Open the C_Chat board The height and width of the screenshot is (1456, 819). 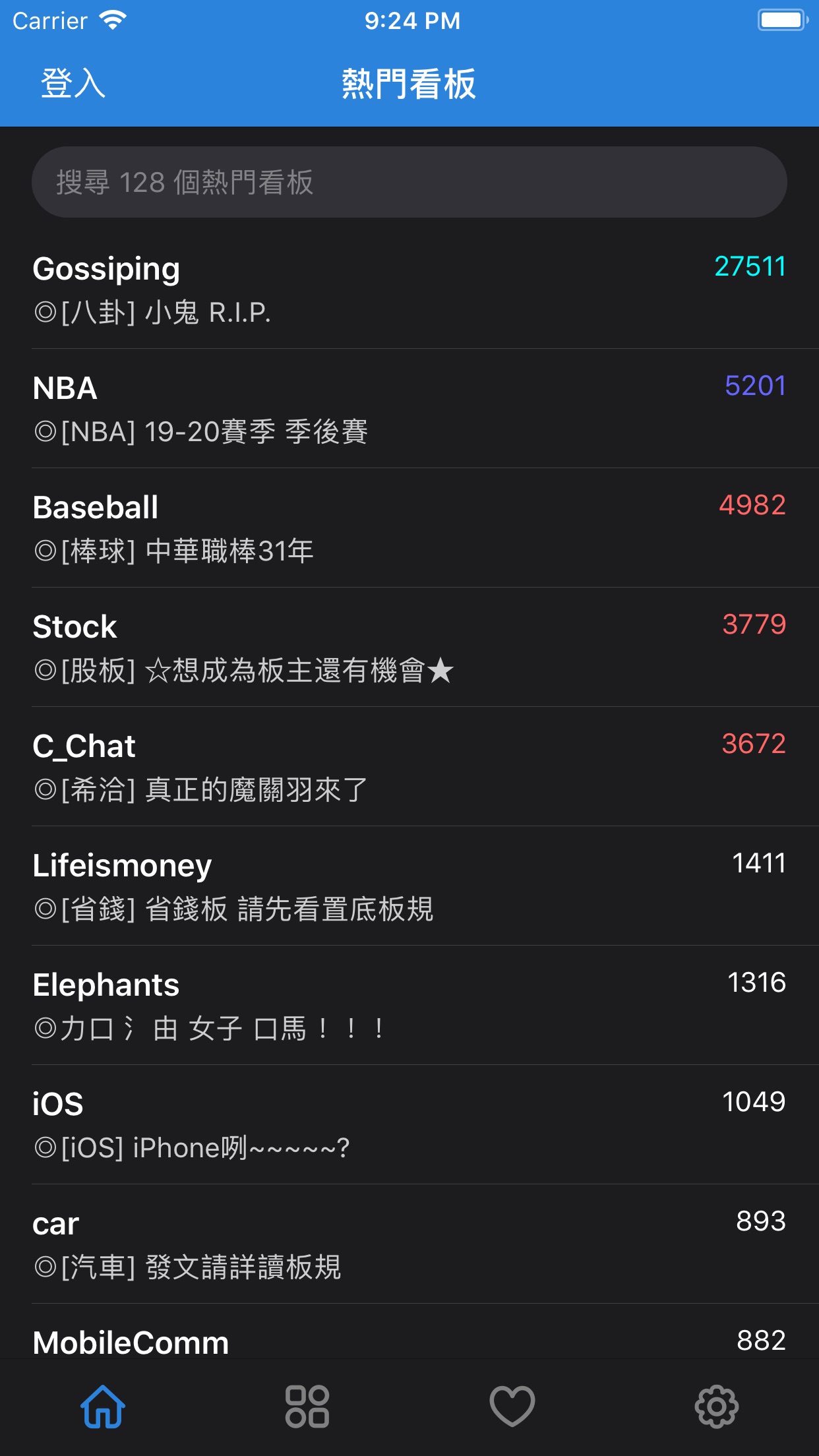point(409,766)
